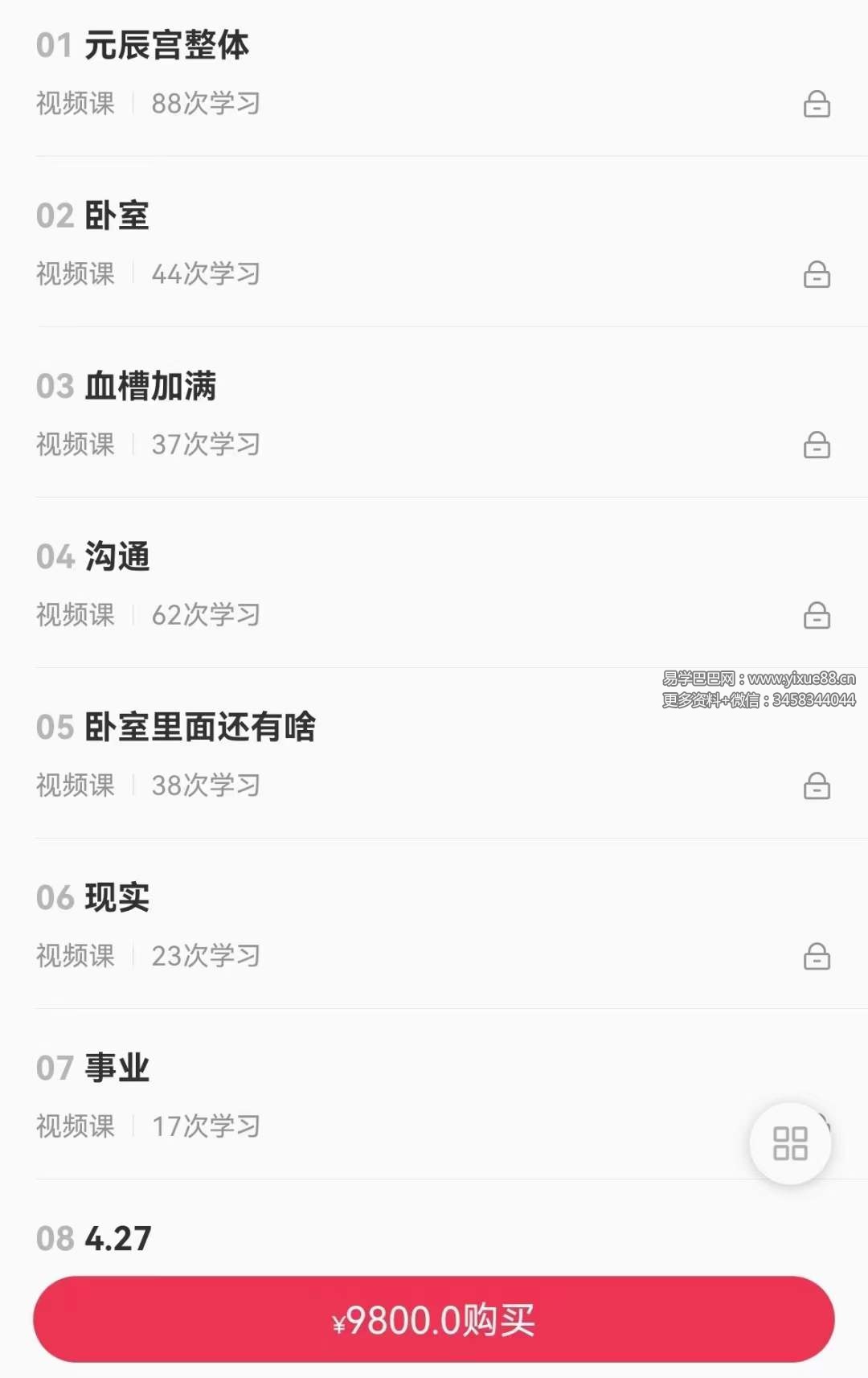
Task: Click the 17次学习 count on lesson 07
Action: tap(206, 1126)
